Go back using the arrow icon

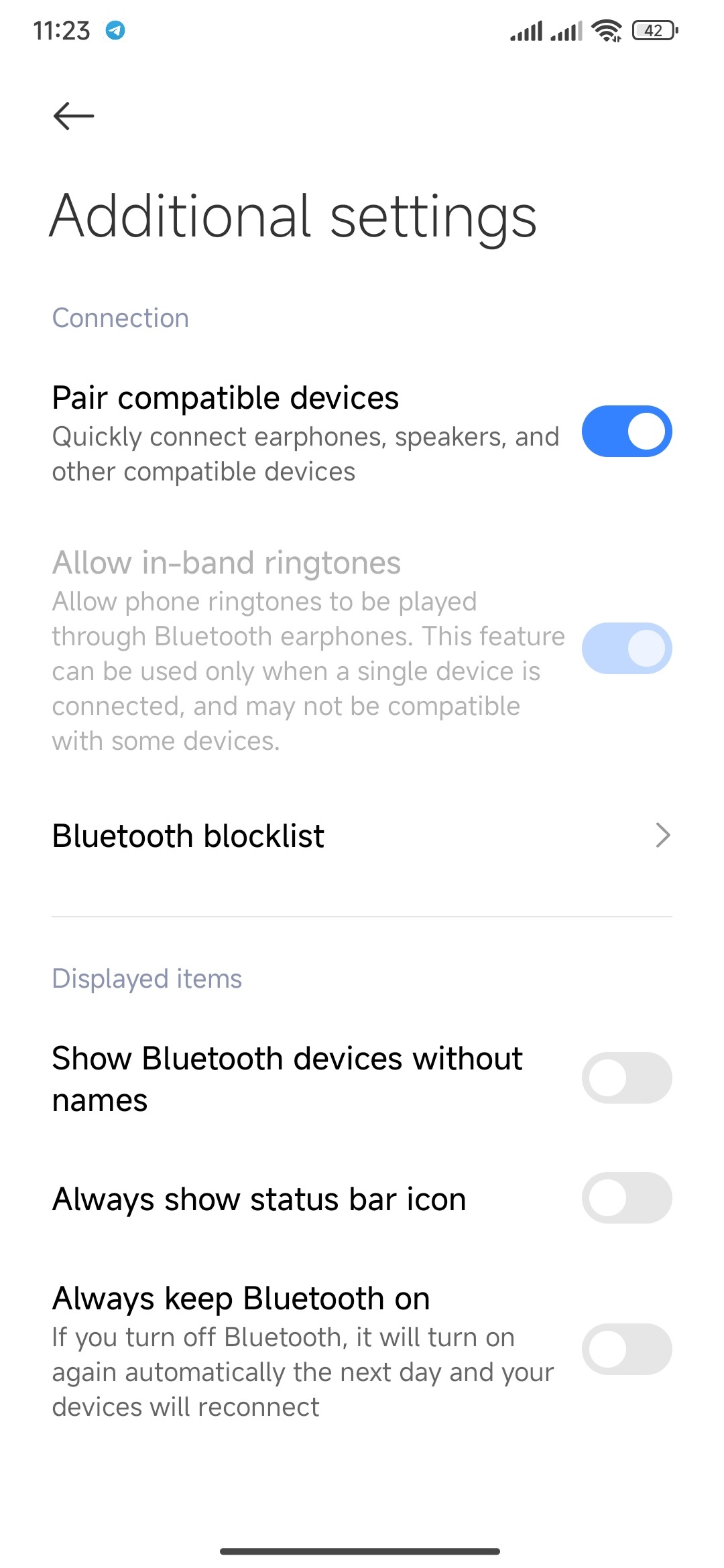pyautogui.click(x=74, y=116)
